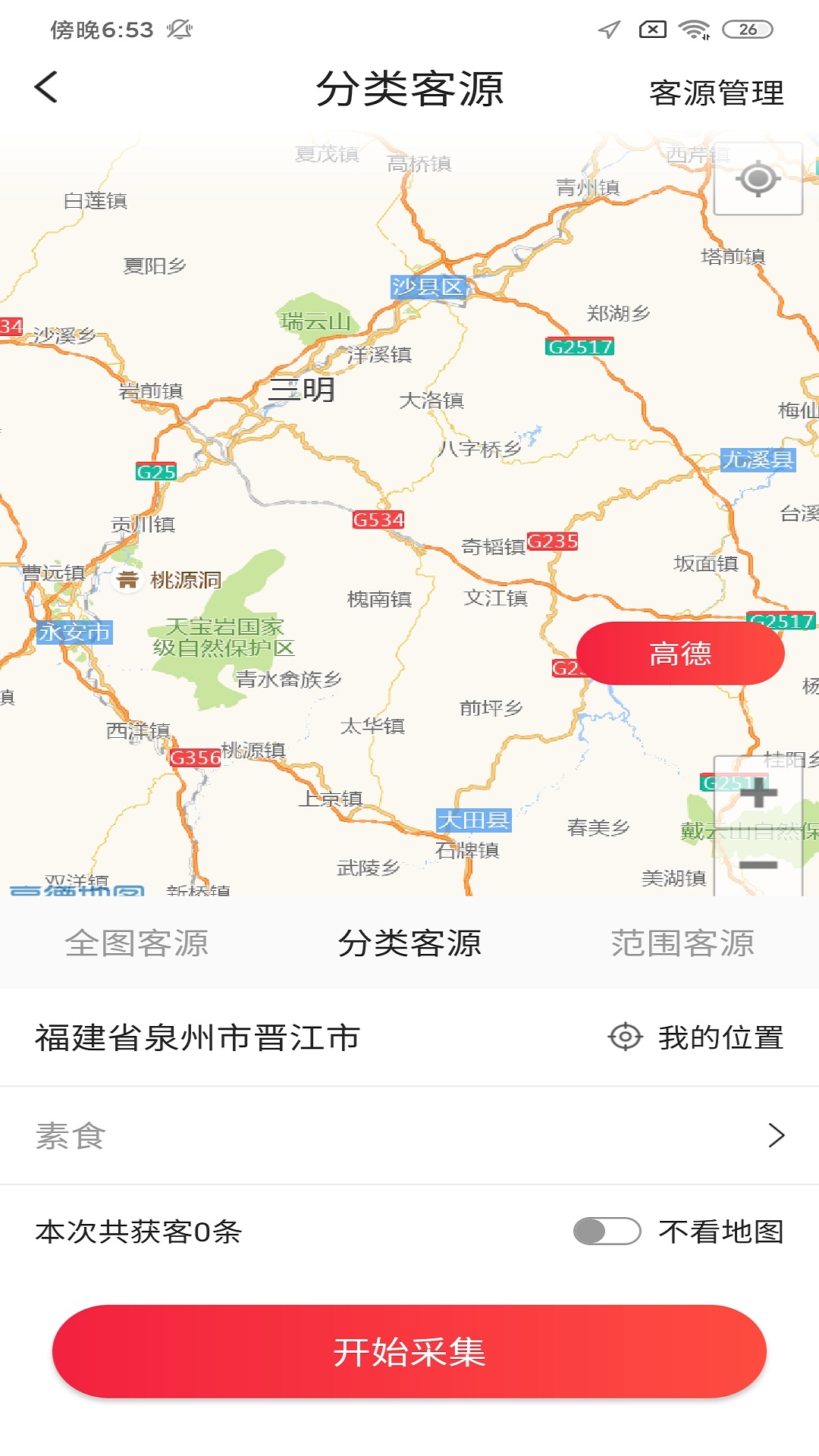Recenter the map with the locate icon
Viewport: 819px width, 1456px height.
[x=758, y=179]
